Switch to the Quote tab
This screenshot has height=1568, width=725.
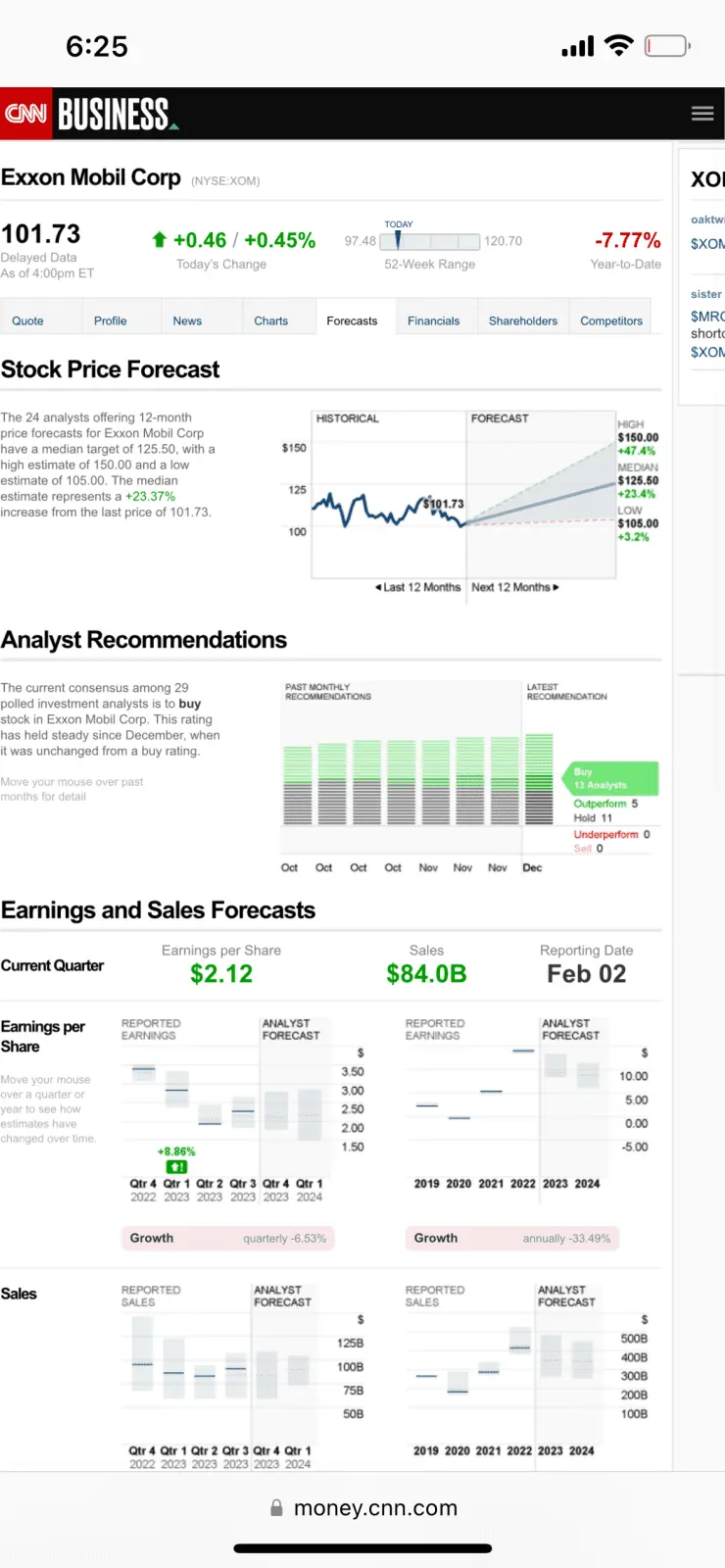[x=27, y=320]
